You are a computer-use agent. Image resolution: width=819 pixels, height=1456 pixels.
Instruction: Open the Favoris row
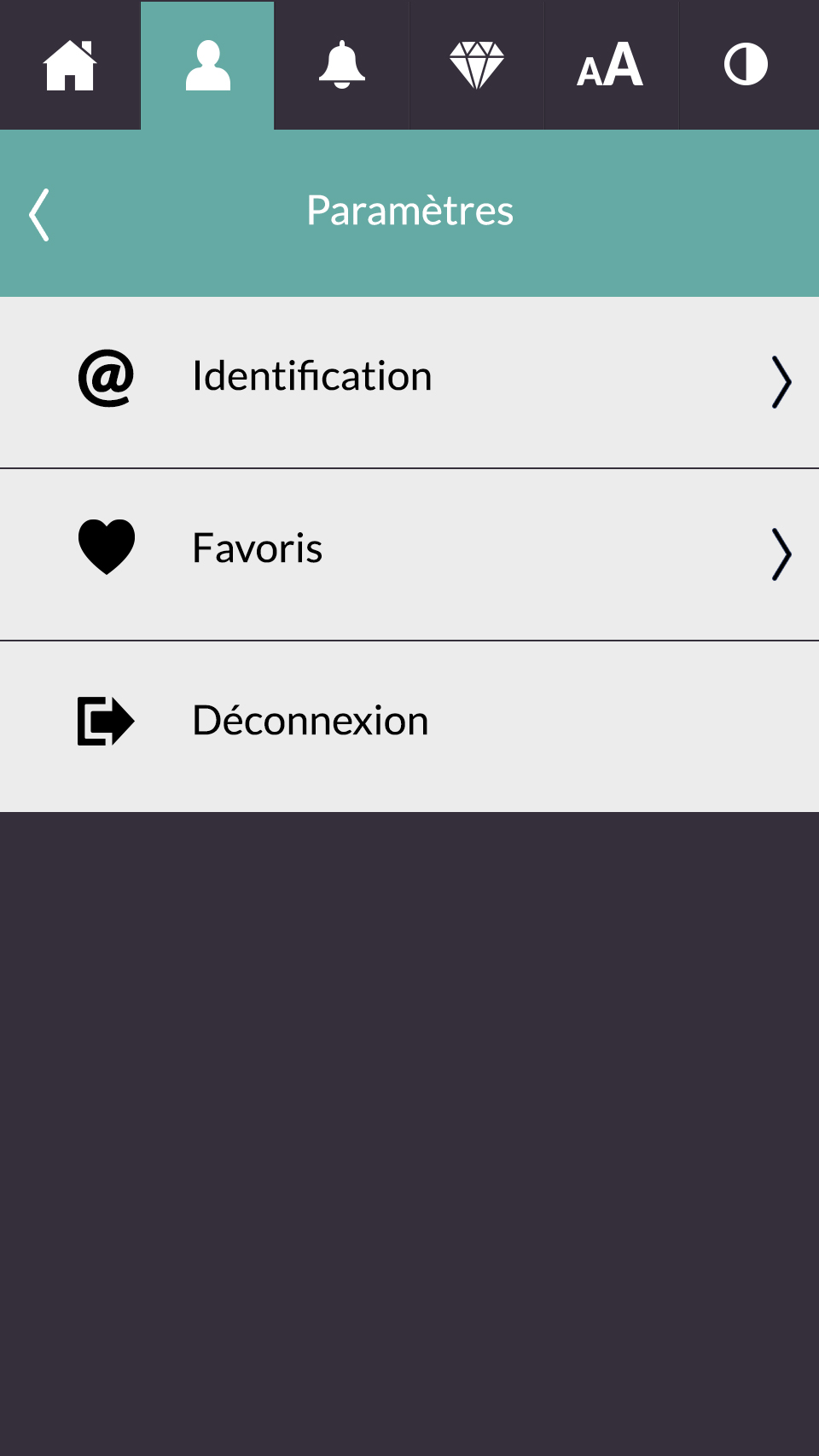click(409, 554)
